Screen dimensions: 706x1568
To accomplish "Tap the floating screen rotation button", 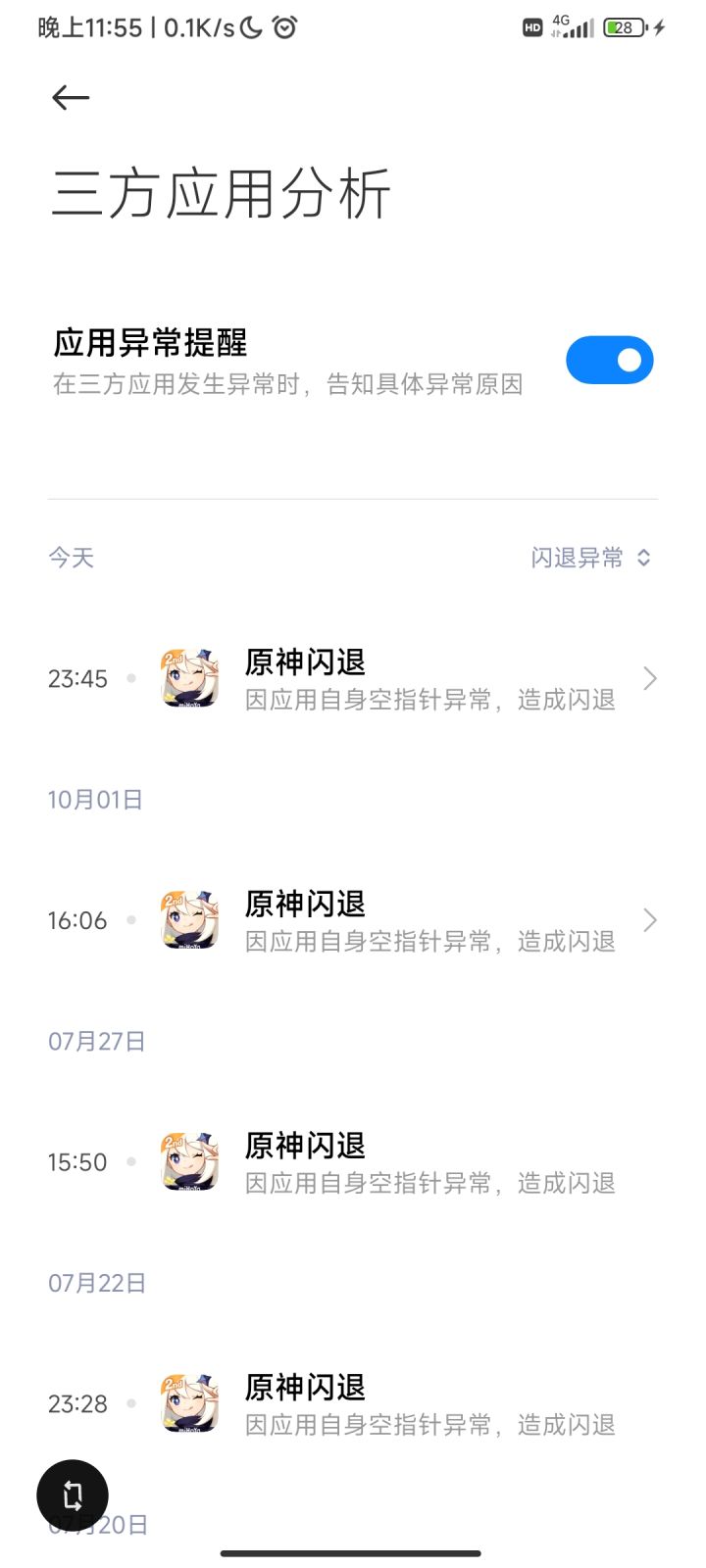I will 73,1495.
